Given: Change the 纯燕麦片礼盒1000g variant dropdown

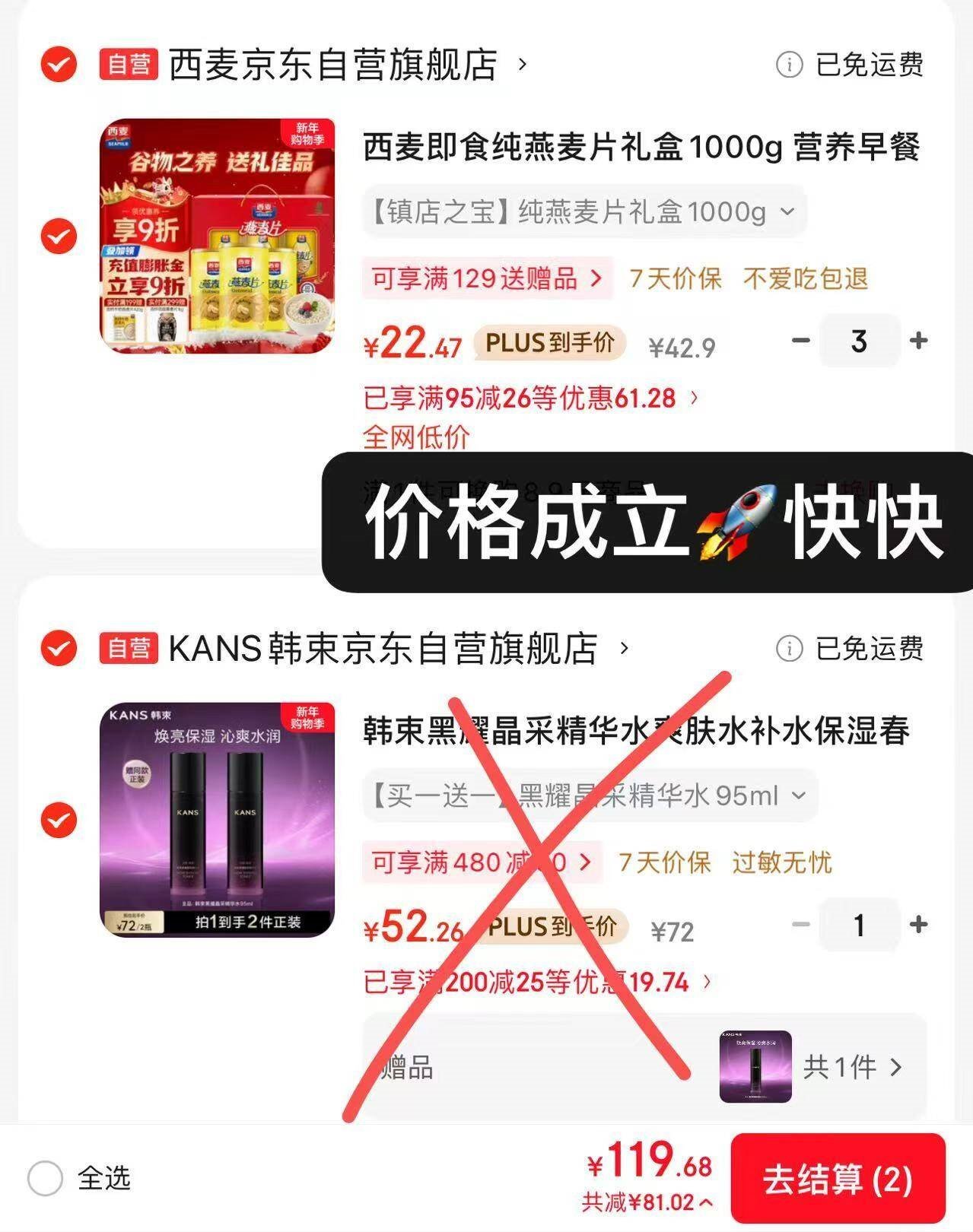Looking at the screenshot, I should [583, 211].
